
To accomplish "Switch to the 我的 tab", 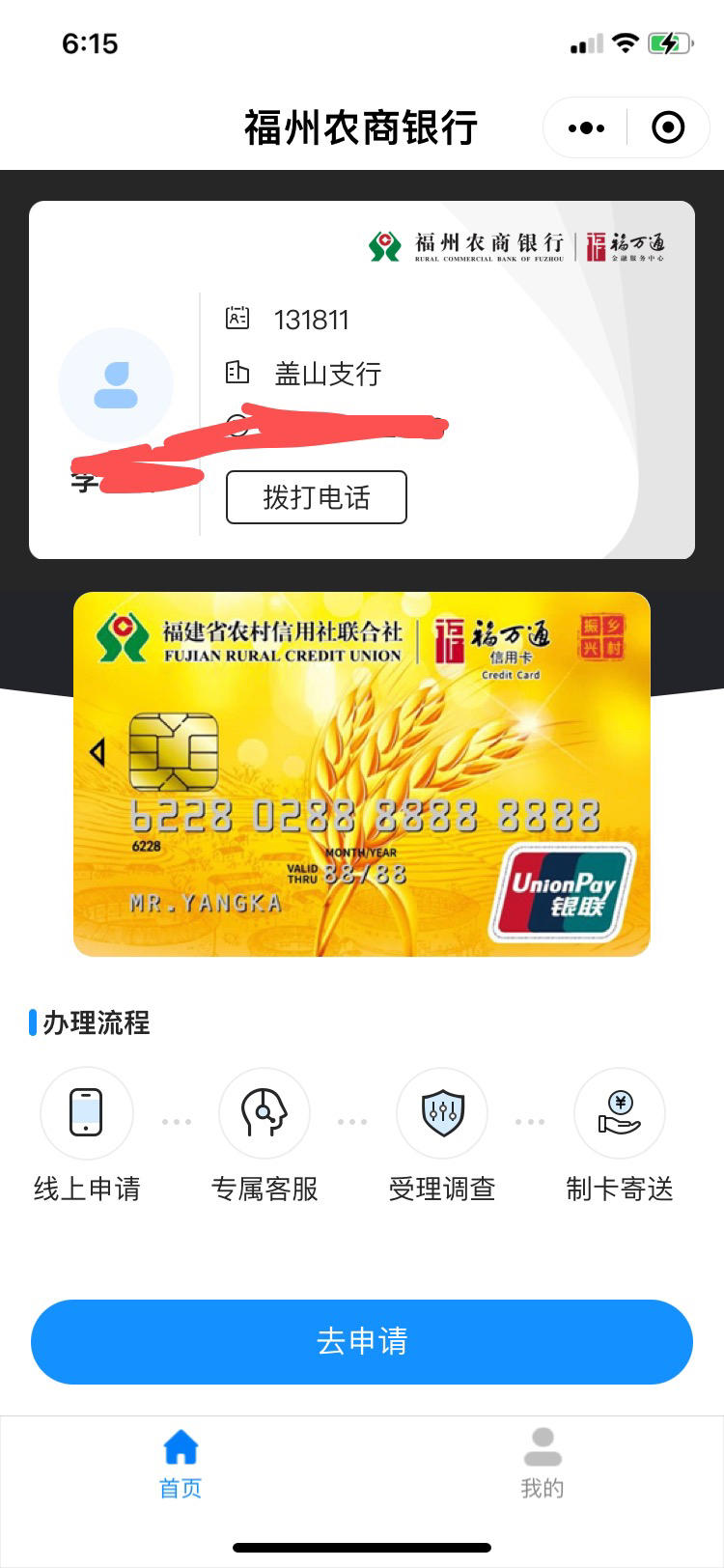I will (541, 1463).
